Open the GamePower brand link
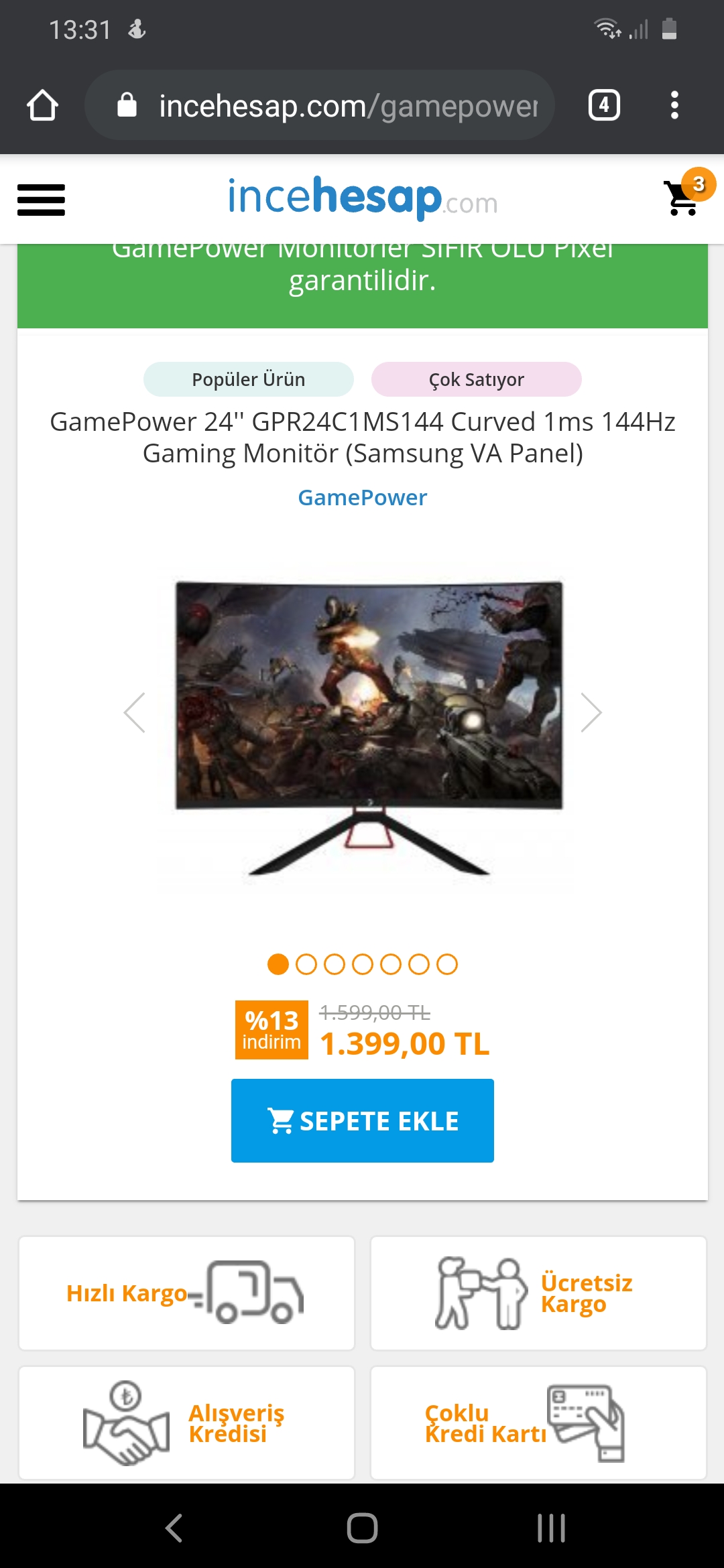 (362, 497)
